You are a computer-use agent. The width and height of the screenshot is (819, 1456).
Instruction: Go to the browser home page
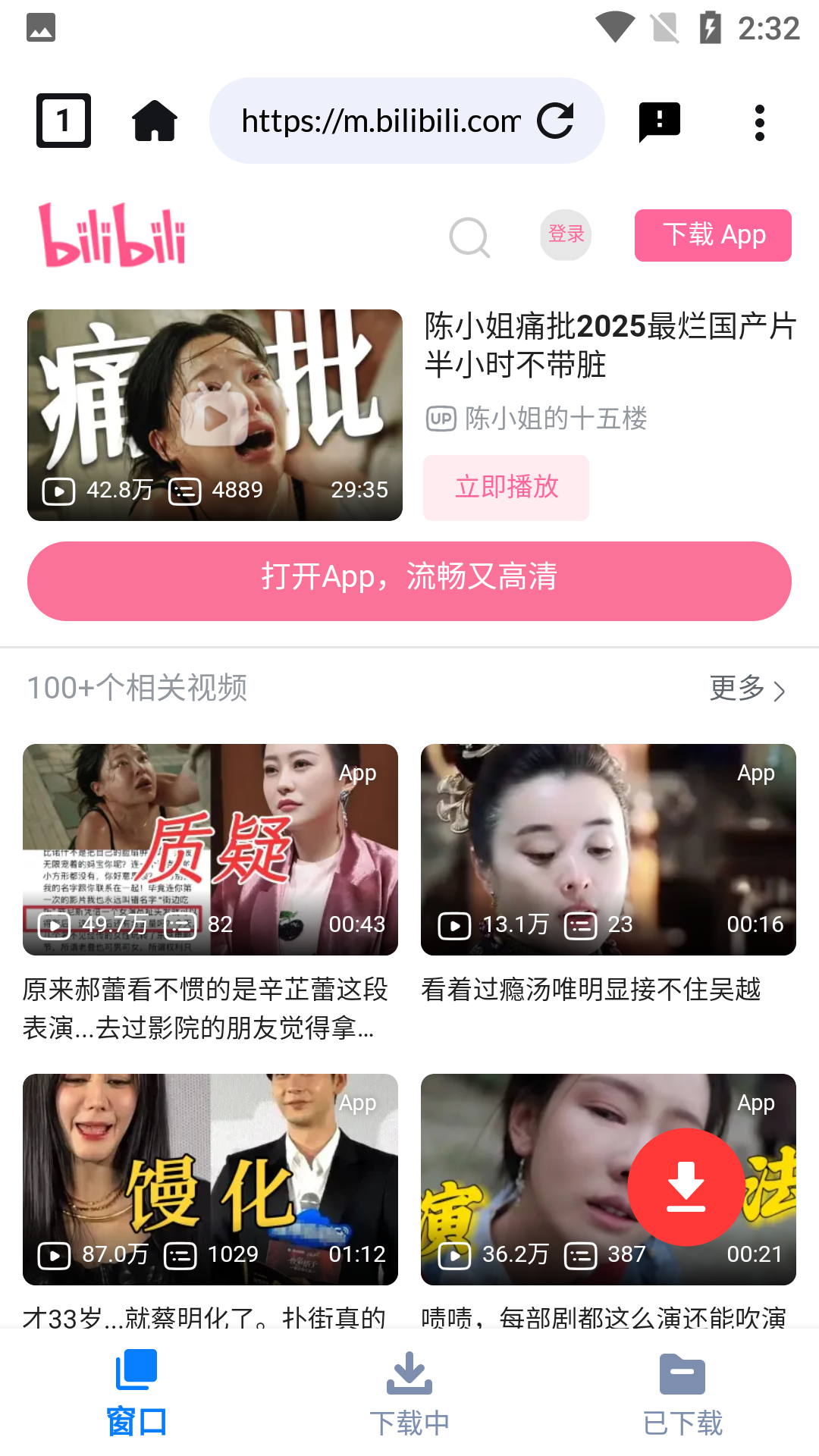click(155, 121)
